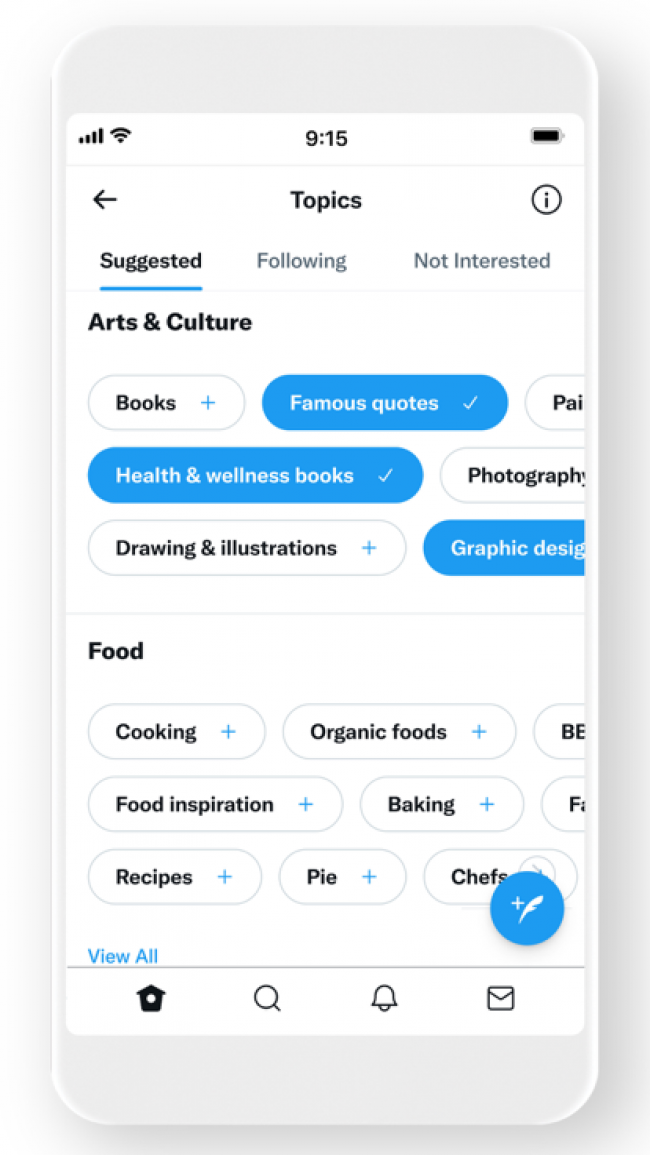Follow the Food inspiration topic
650x1155 pixels.
[215, 804]
